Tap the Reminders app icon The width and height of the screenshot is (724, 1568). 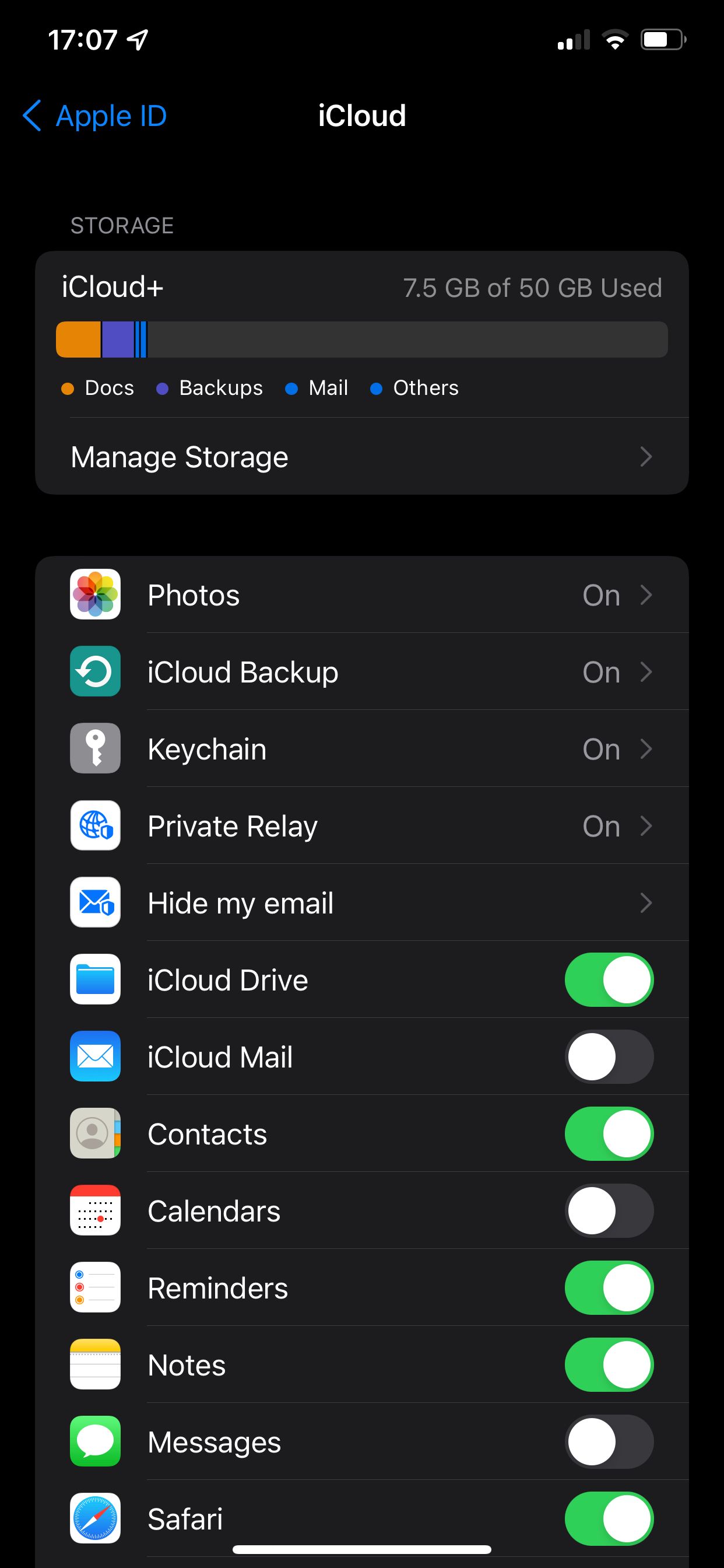95,1288
